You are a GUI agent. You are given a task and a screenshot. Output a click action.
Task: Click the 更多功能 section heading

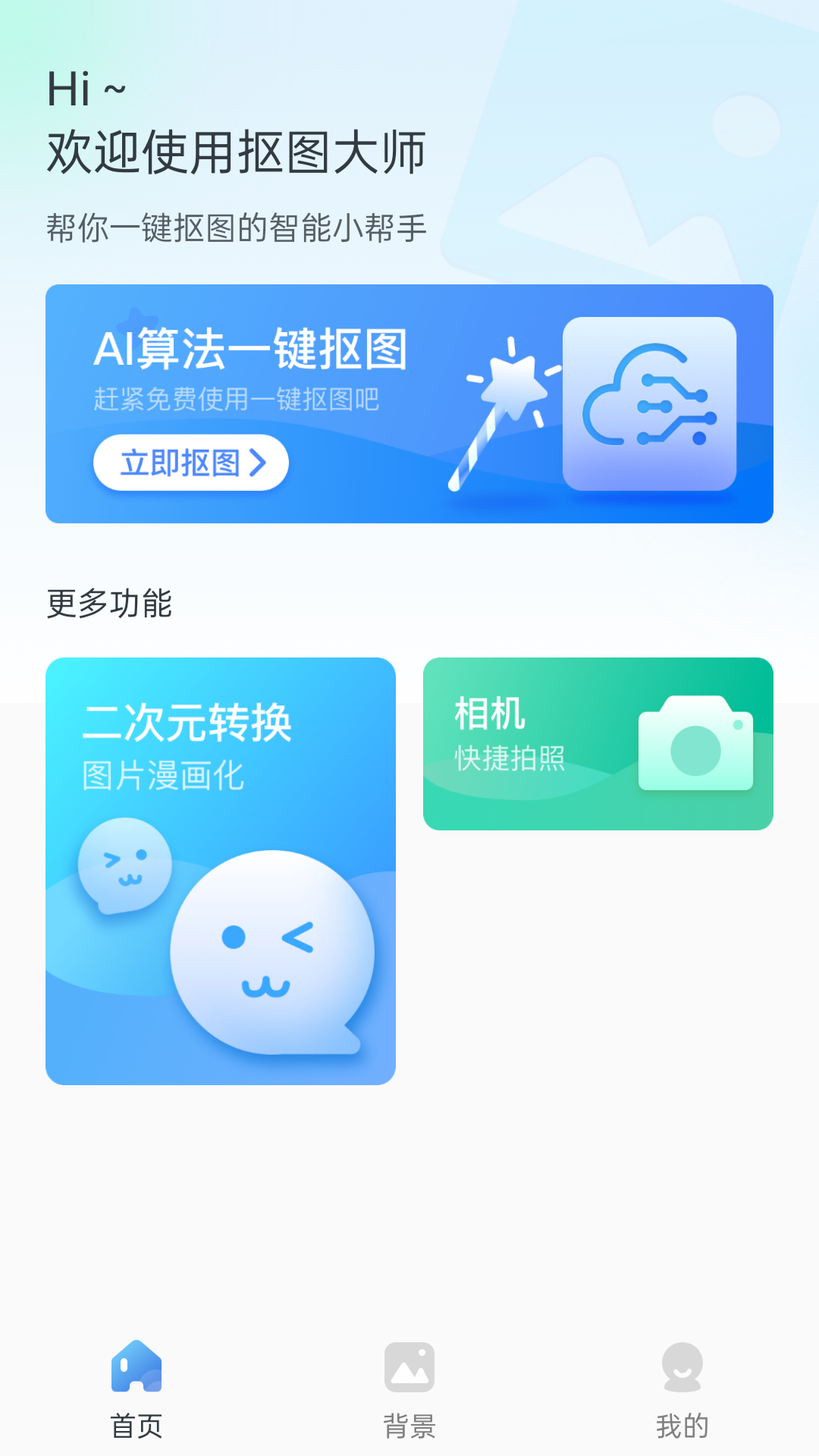(x=111, y=603)
